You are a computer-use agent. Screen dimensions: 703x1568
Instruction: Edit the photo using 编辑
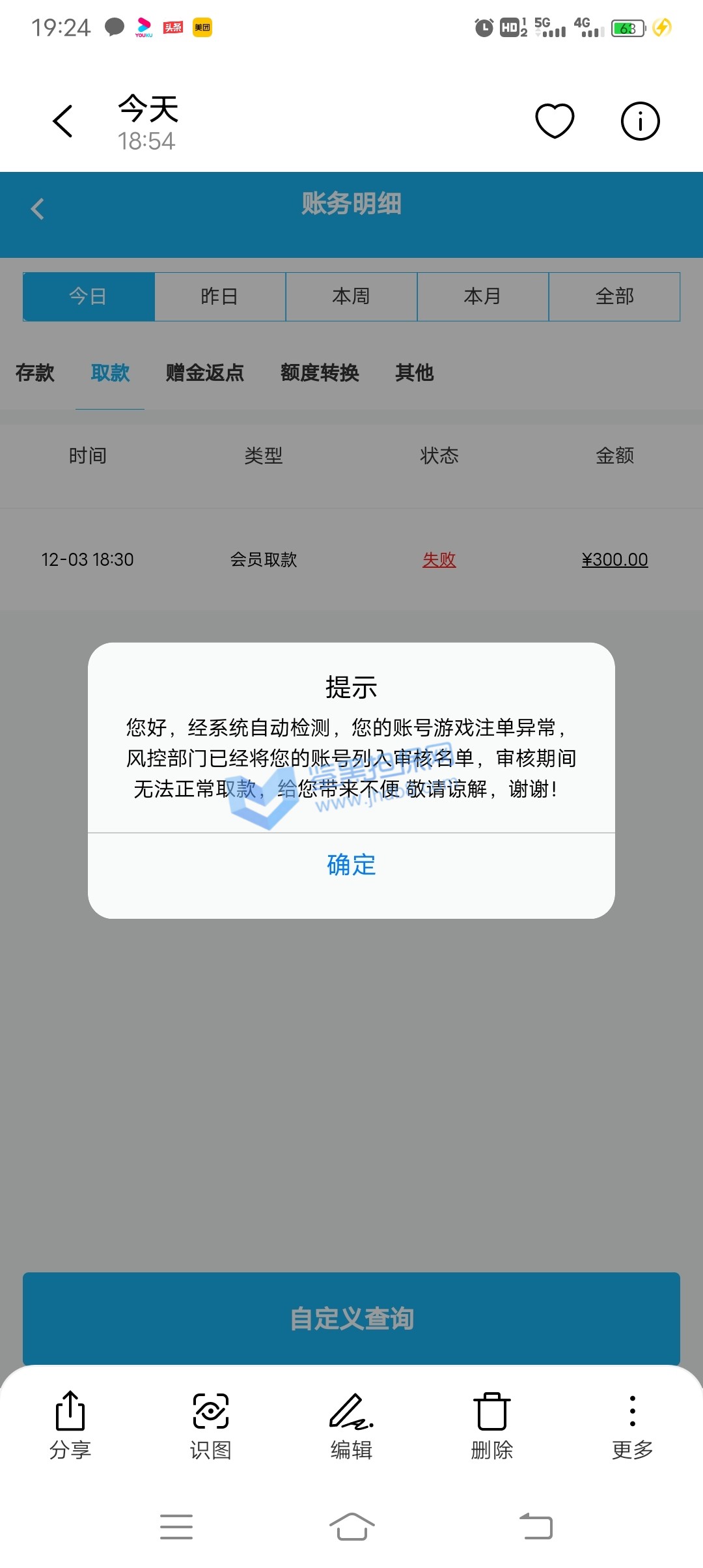(x=351, y=1425)
